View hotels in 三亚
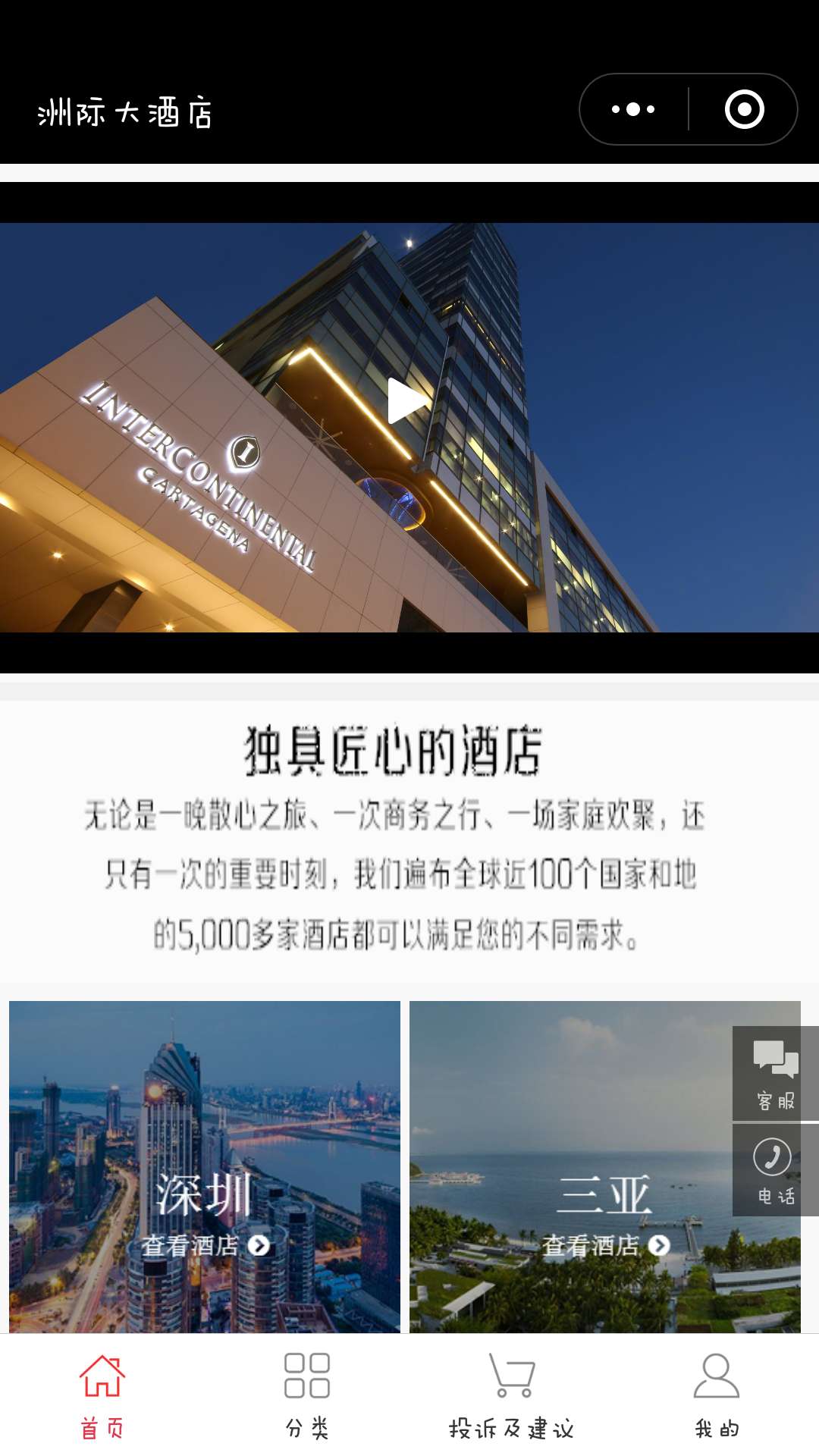 605,1244
